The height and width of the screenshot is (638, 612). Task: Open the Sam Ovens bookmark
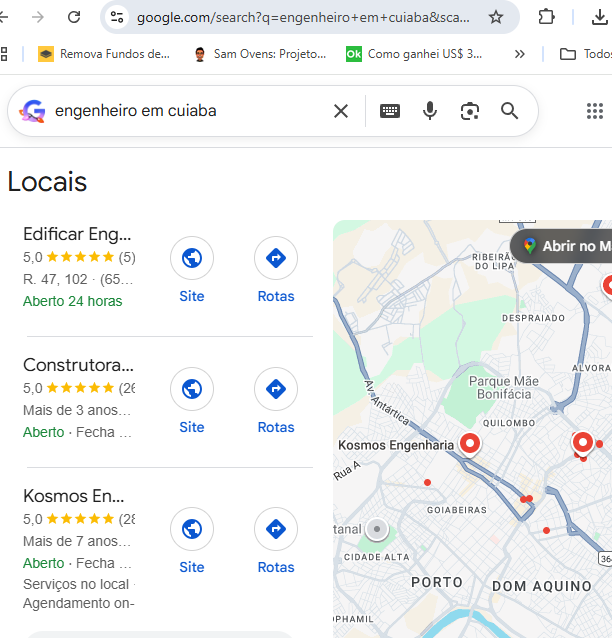(260, 54)
